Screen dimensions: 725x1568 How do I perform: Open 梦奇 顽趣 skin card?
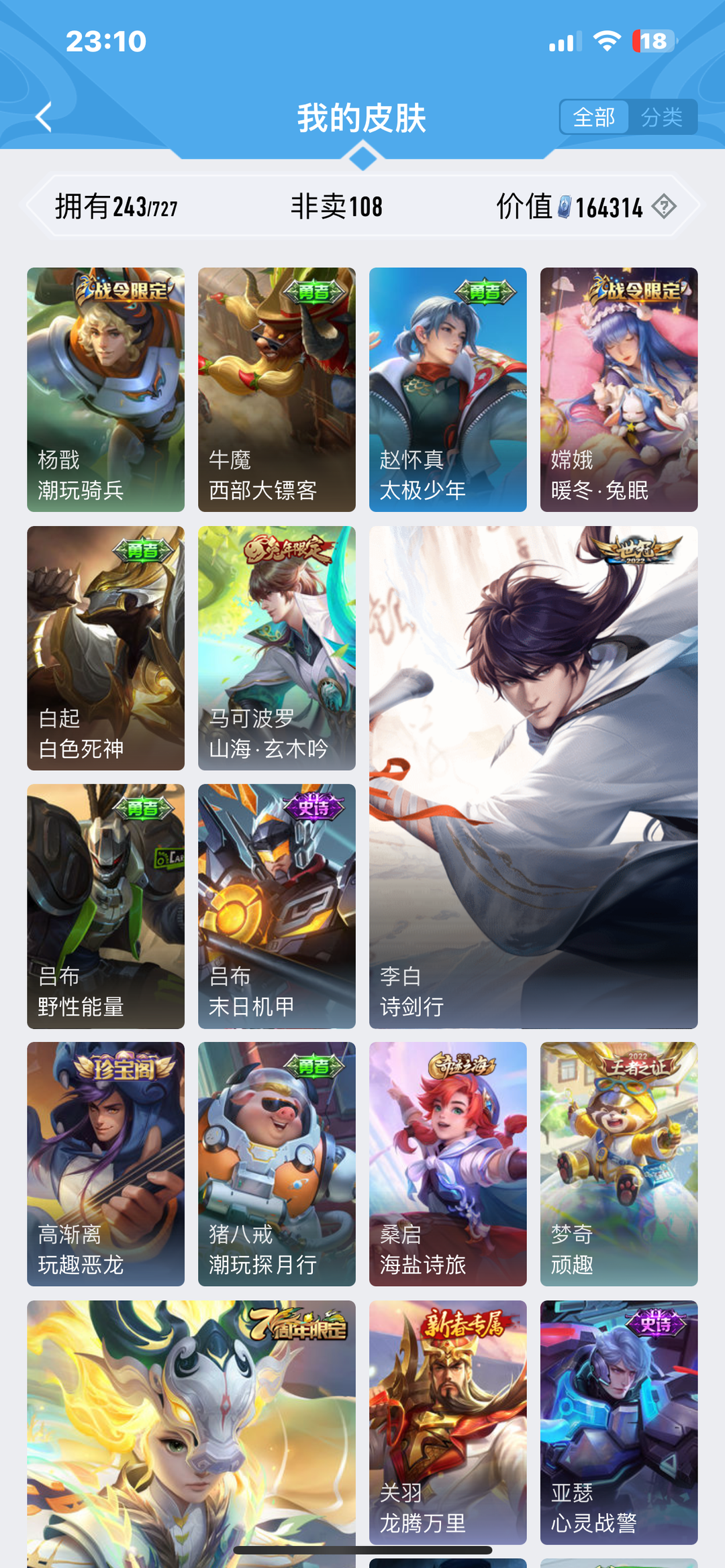[618, 1163]
